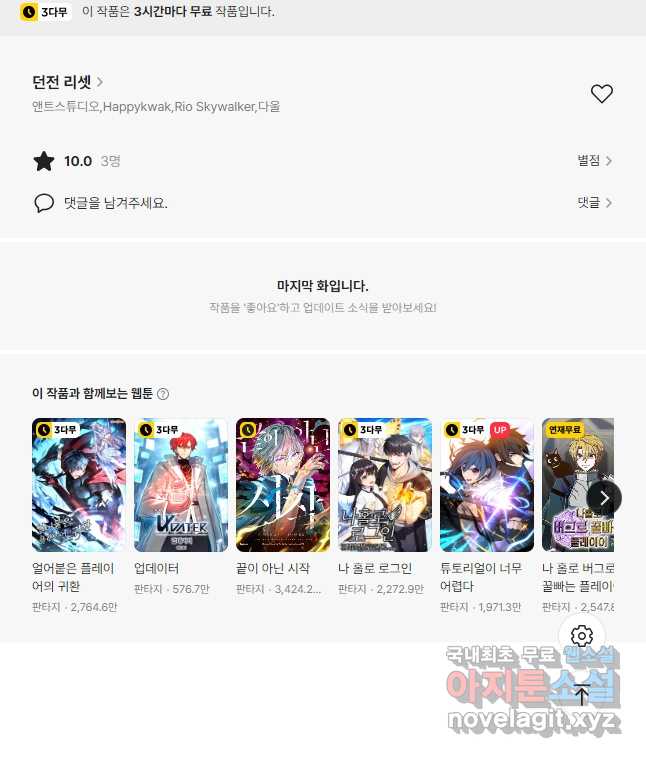Image resolution: width=646 pixels, height=758 pixels.
Task: Open the 댓글 comments section
Action: pyautogui.click(x=594, y=202)
